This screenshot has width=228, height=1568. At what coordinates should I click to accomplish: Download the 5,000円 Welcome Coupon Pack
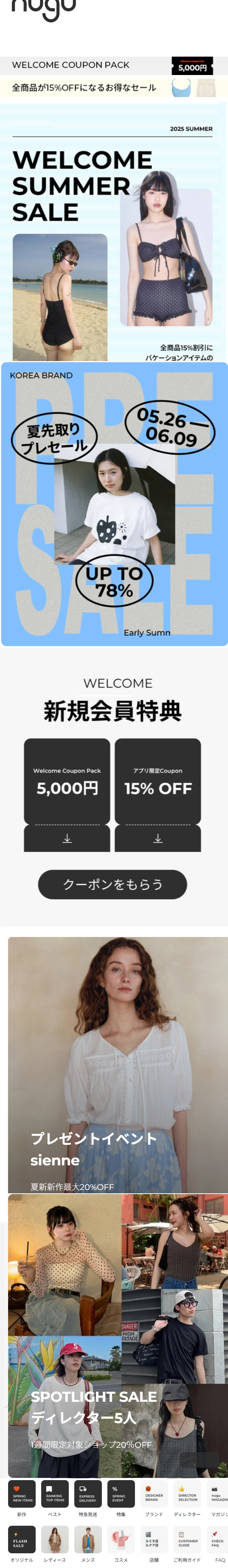[x=67, y=838]
